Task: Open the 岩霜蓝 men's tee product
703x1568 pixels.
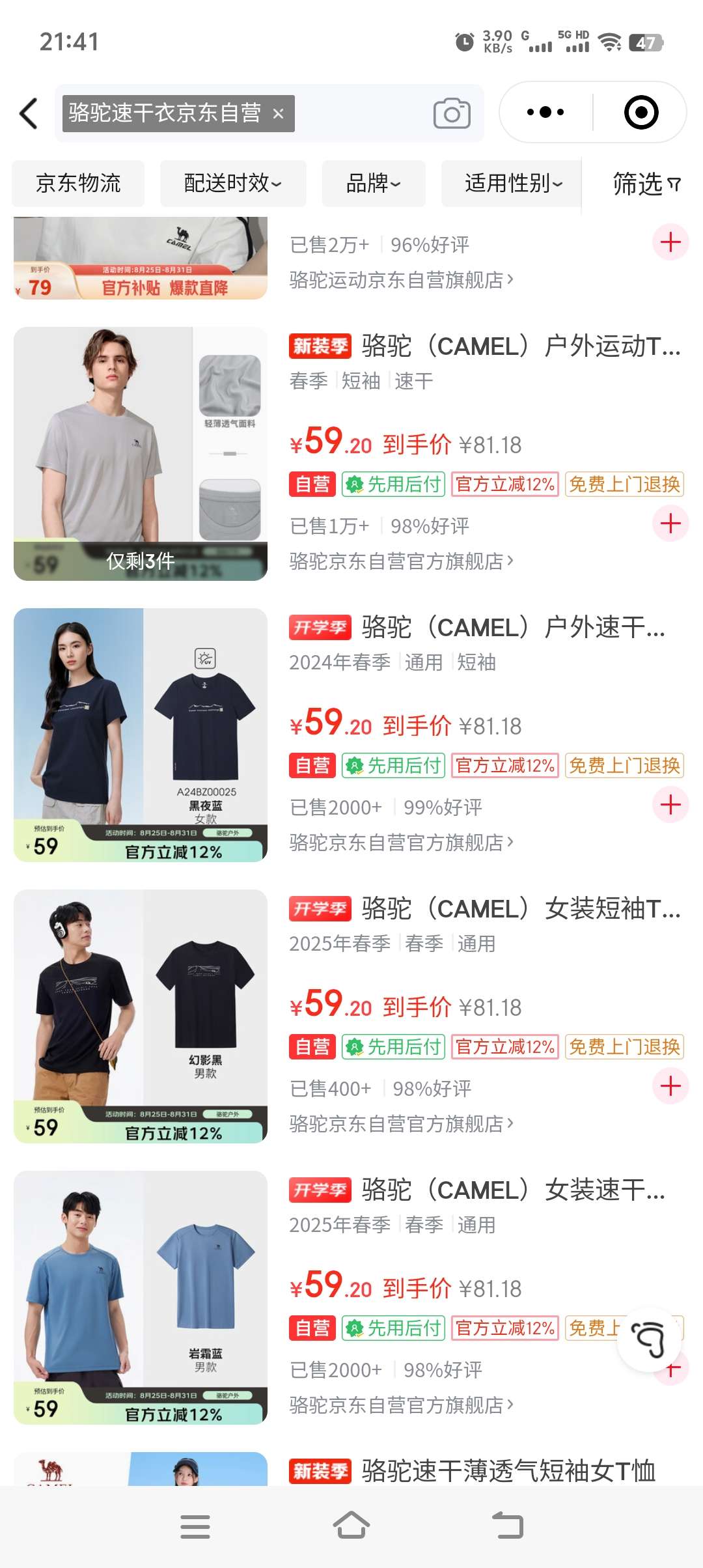Action: (x=141, y=1298)
